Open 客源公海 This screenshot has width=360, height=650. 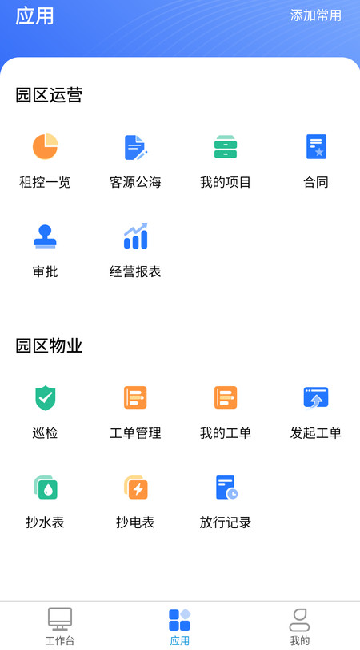pyautogui.click(x=135, y=161)
